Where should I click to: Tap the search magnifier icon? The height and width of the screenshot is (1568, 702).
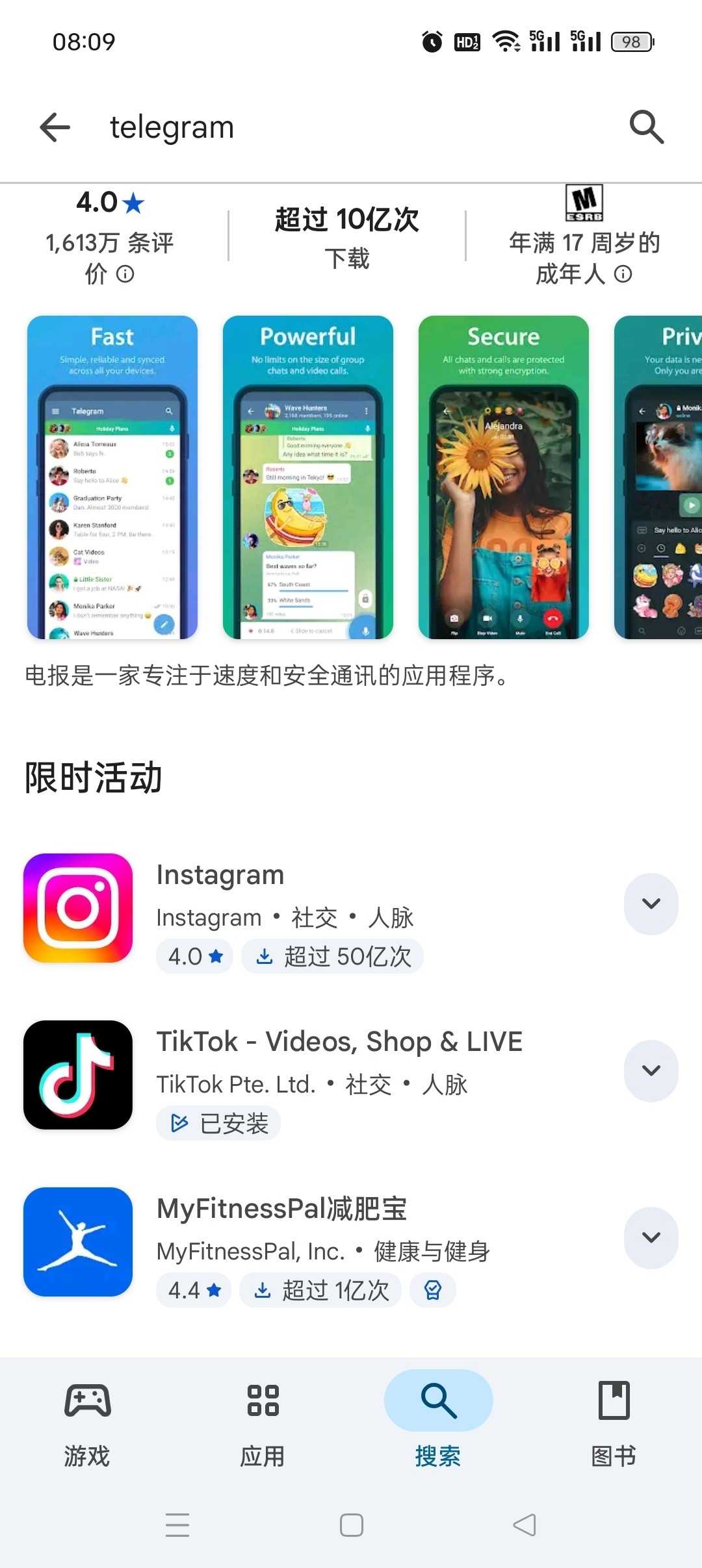[x=646, y=127]
